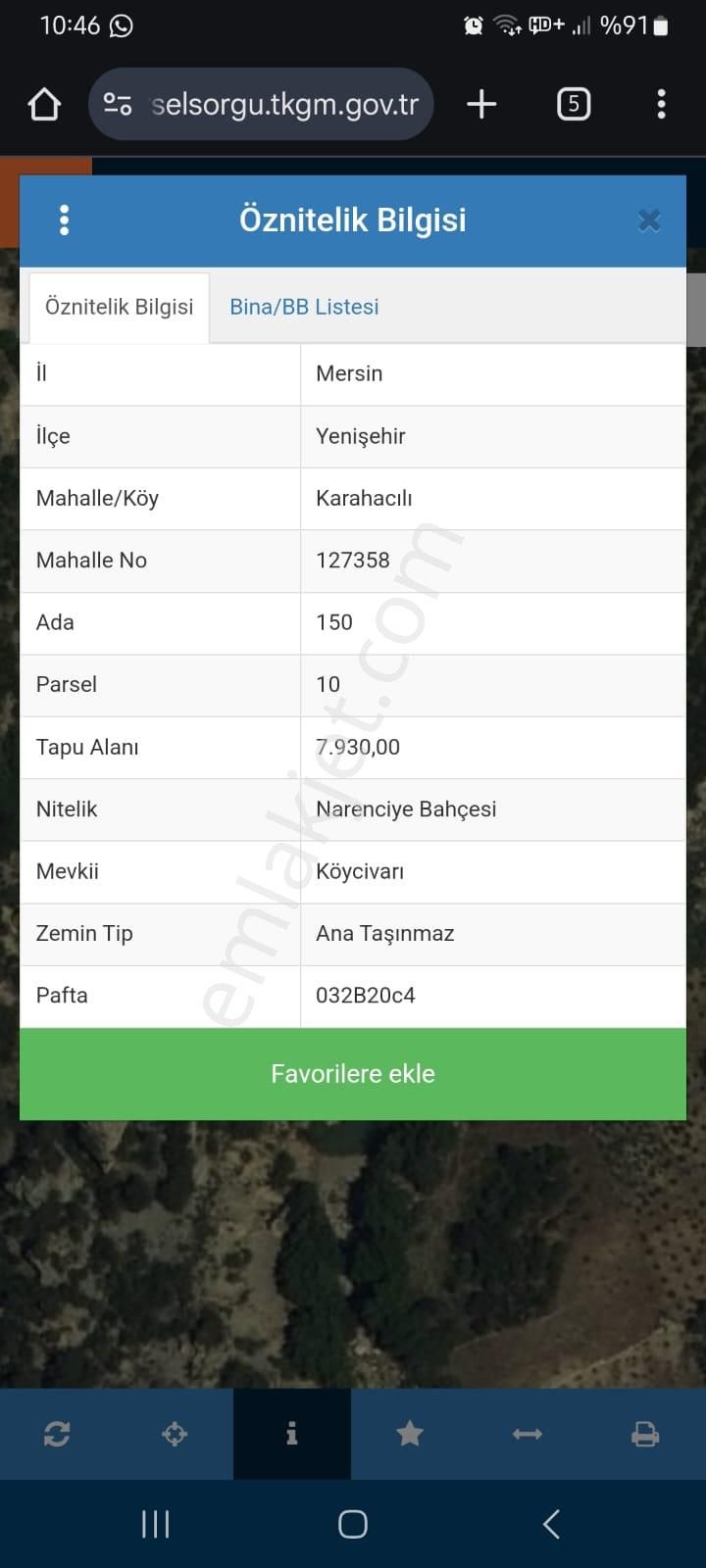Open recent apps from navigation bar
706x1568 pixels.
tap(155, 1524)
